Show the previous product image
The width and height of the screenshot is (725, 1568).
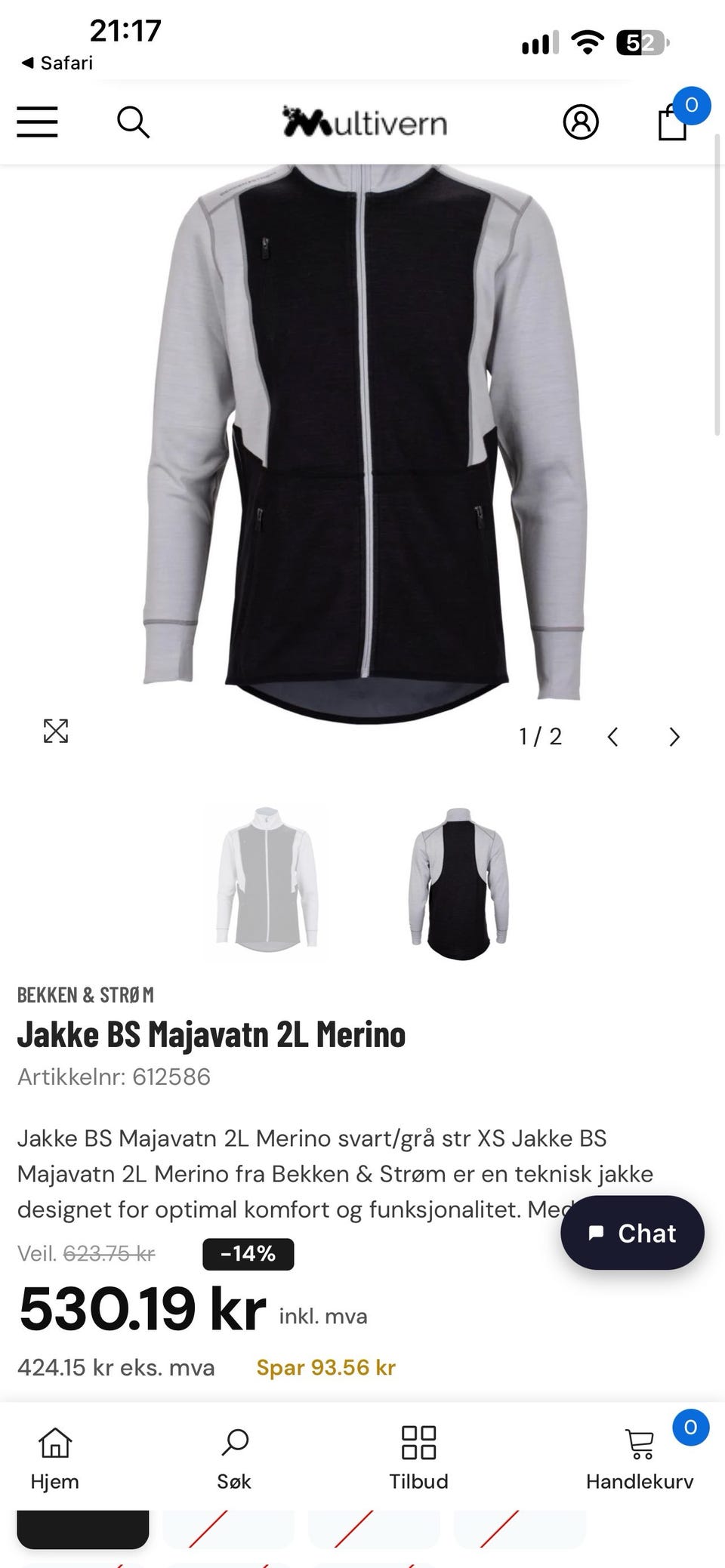(x=612, y=737)
